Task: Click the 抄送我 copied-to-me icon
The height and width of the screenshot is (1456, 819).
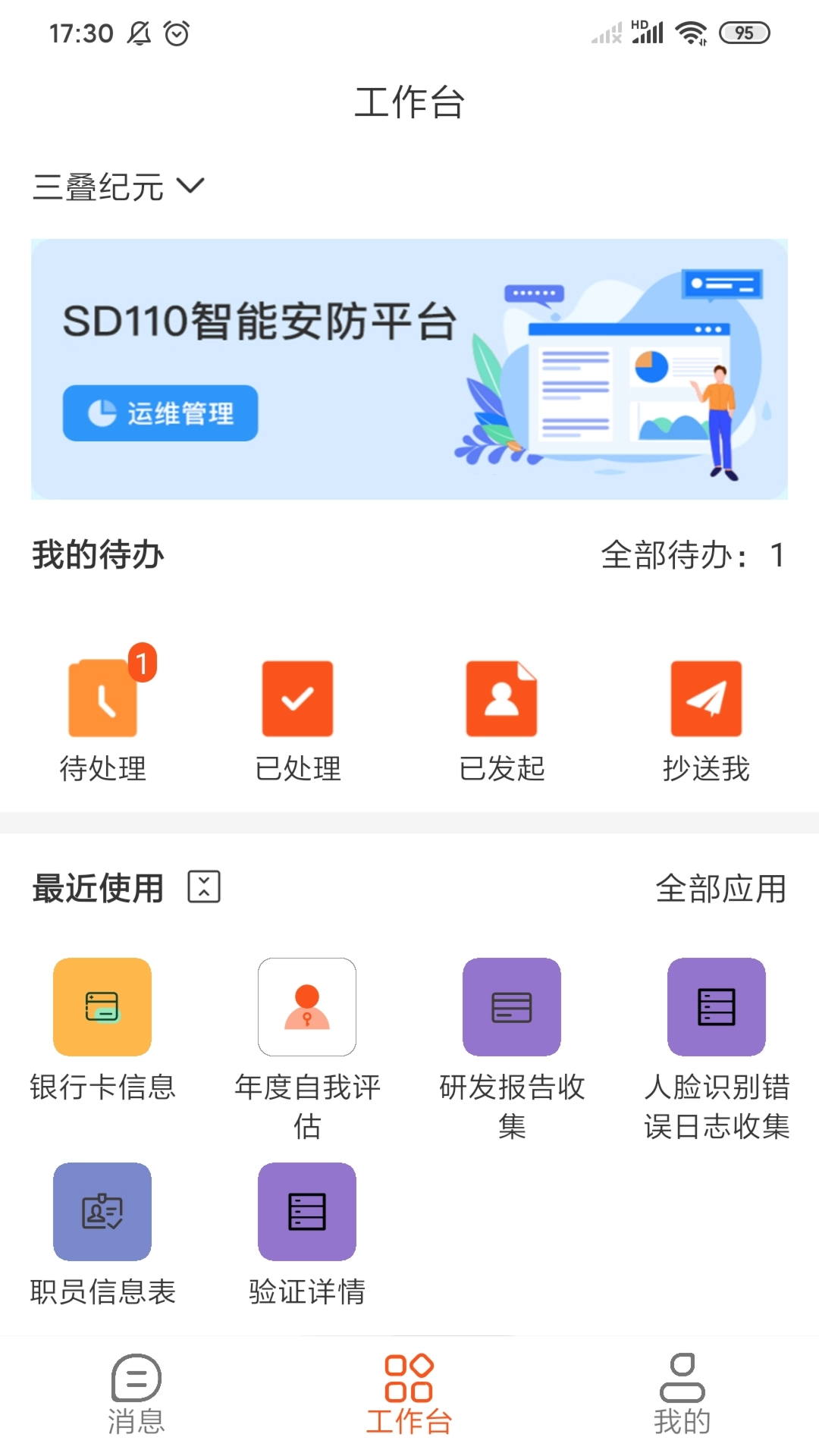Action: point(705,698)
